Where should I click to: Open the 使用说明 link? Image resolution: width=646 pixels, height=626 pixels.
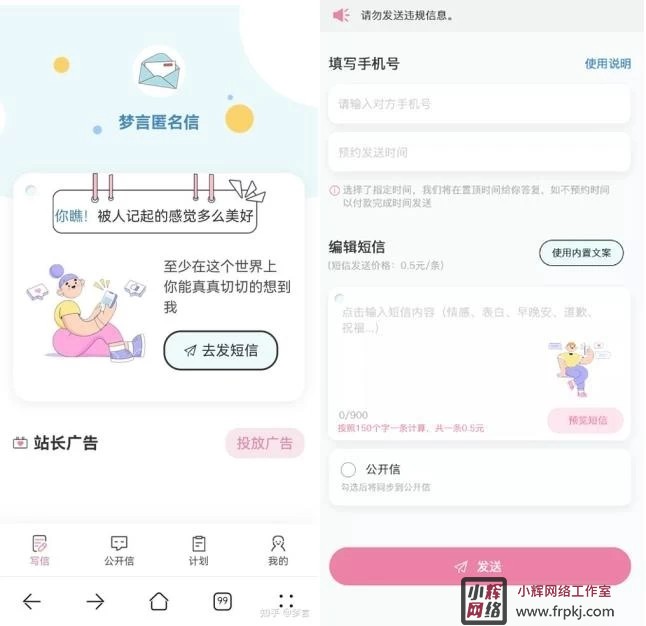click(607, 64)
